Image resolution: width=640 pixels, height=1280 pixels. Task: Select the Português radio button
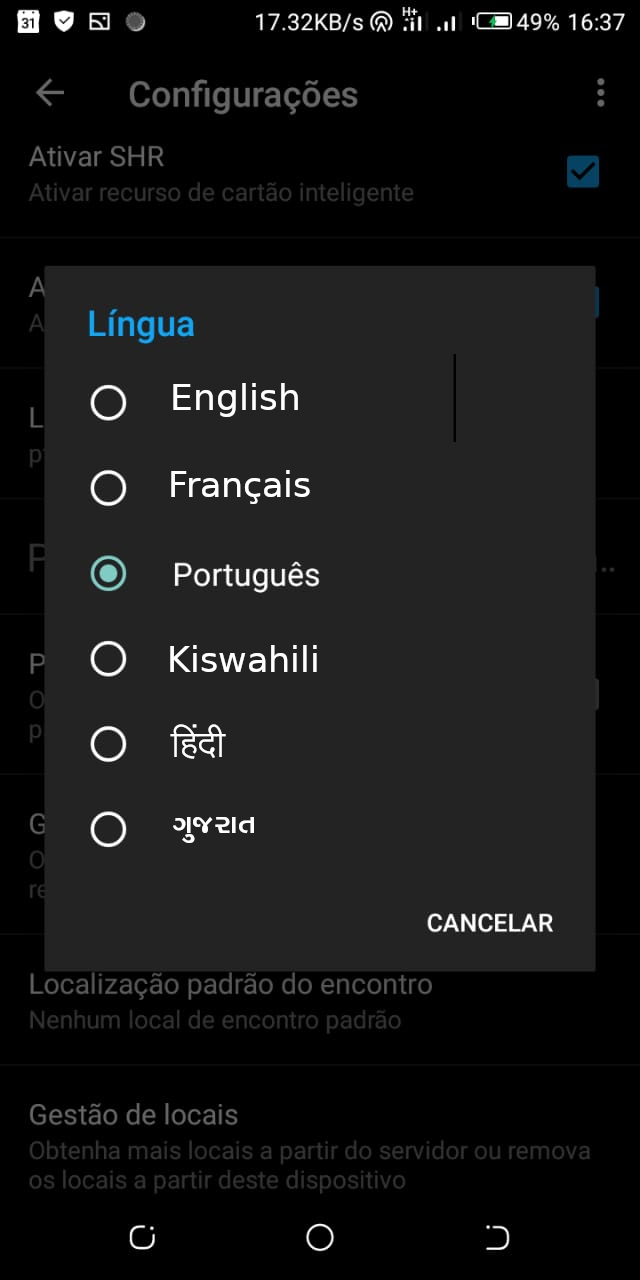(108, 573)
